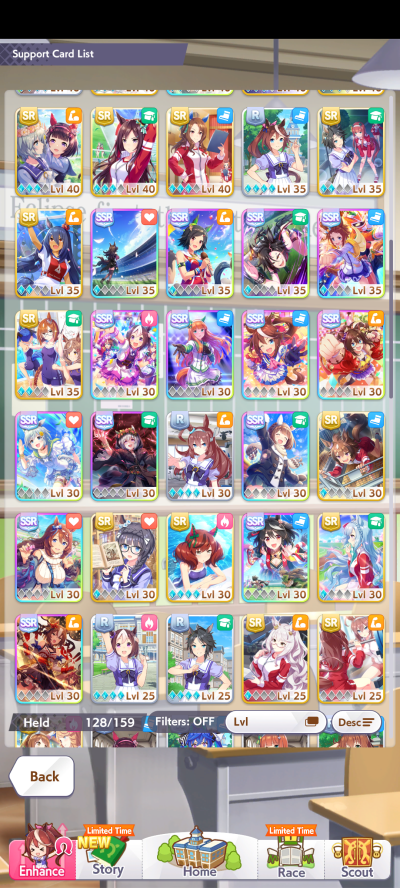Open the Filters: OFF option
Screen dimensions: 400x888
click(184, 722)
